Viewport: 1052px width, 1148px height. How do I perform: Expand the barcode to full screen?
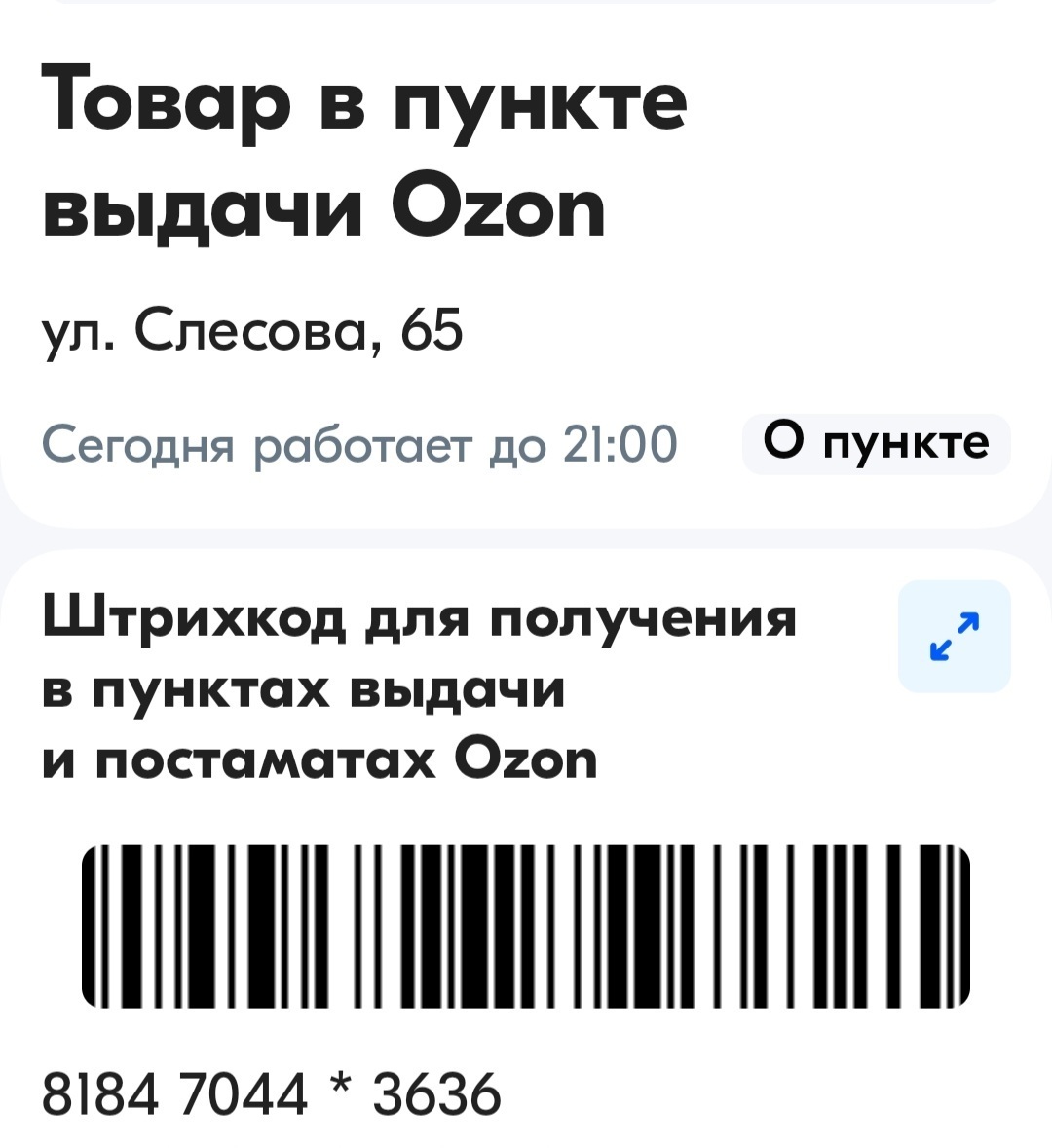(x=954, y=636)
